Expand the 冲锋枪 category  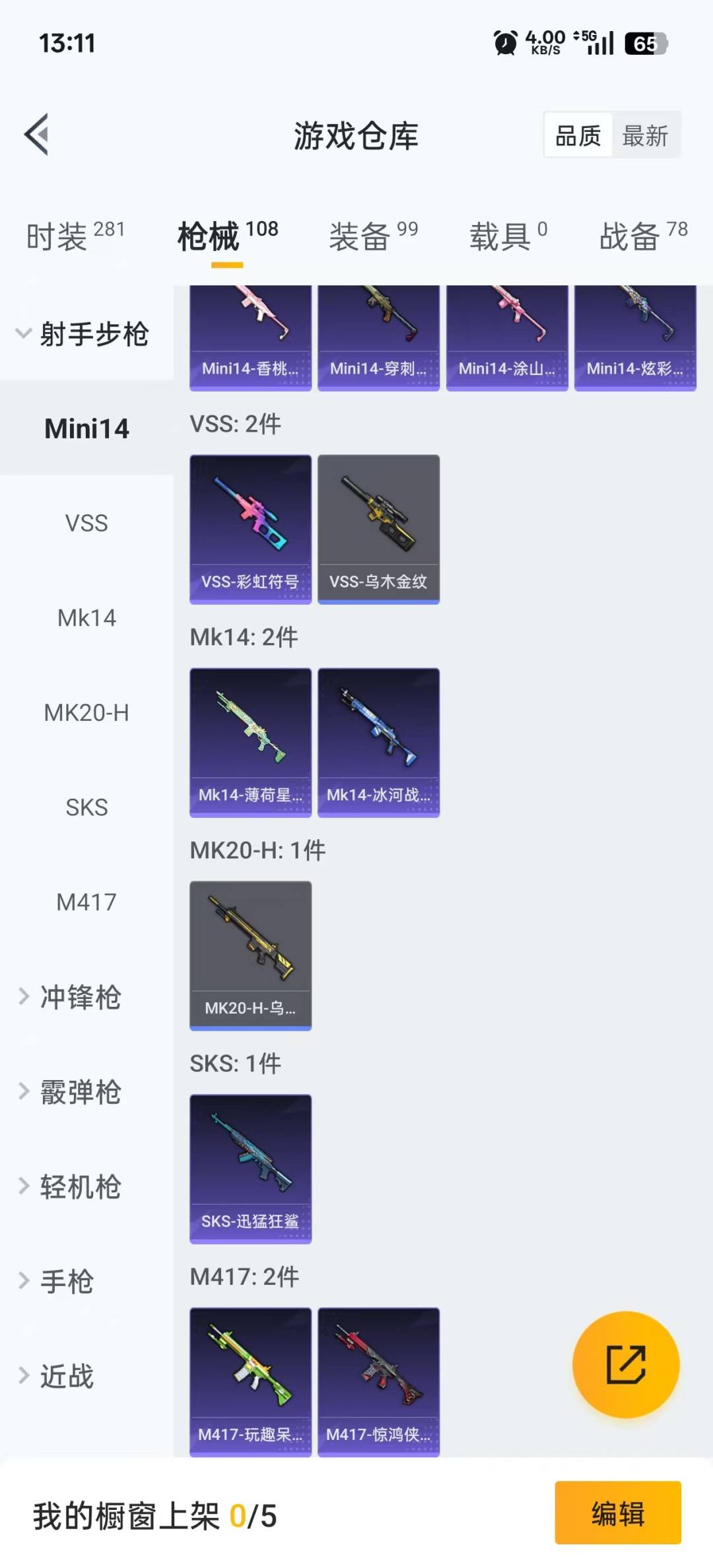71,997
